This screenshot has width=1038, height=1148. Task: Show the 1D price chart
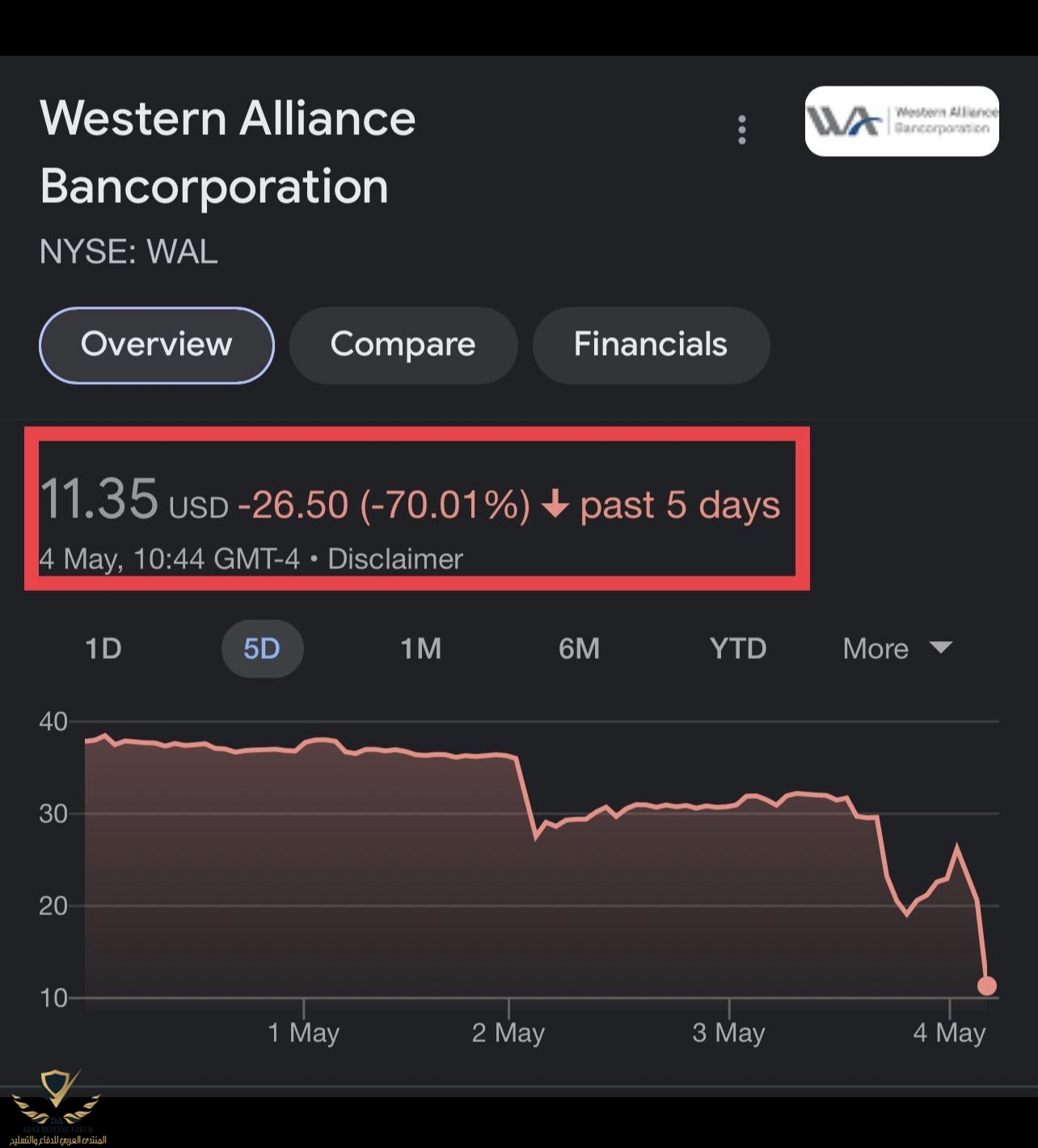pyautogui.click(x=103, y=648)
